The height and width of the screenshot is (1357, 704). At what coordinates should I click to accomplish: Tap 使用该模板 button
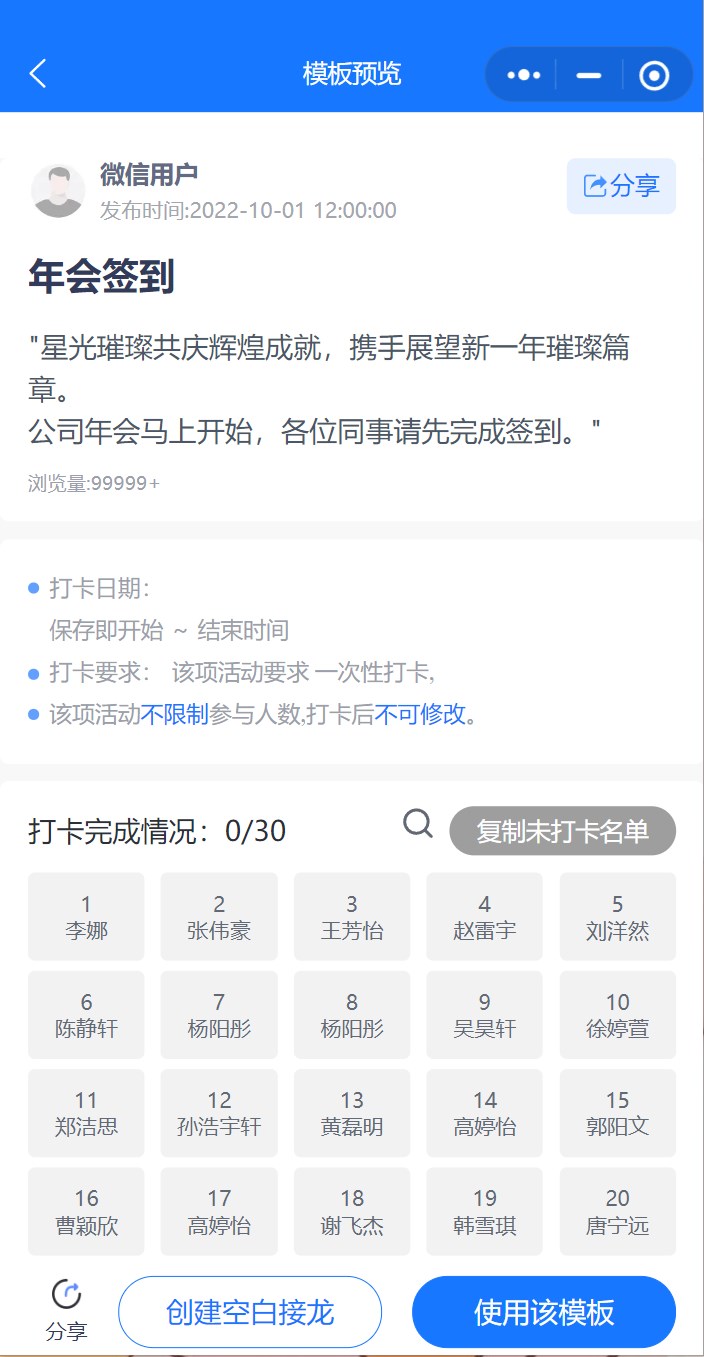[x=544, y=1312]
